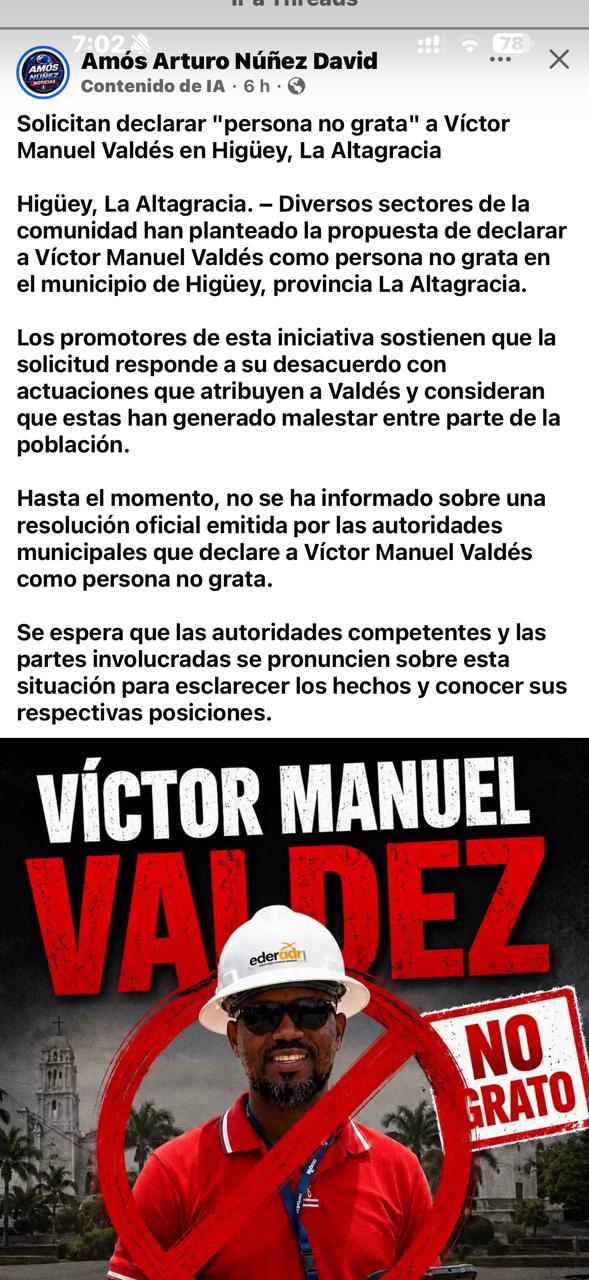
Task: Close the post with the X button
Action: (559, 60)
